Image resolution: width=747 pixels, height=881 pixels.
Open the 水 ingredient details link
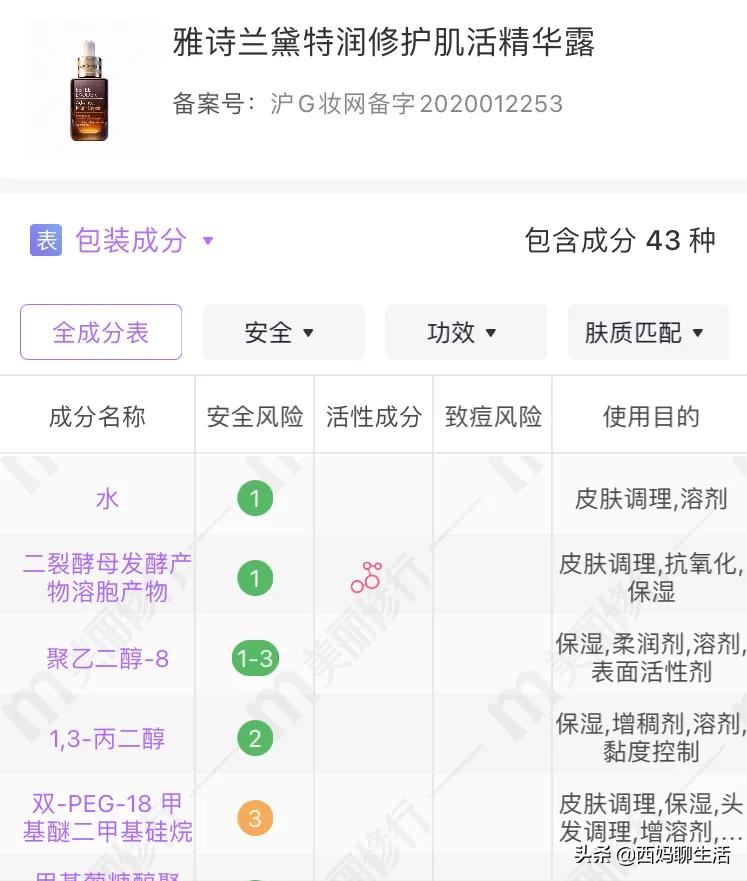(106, 497)
